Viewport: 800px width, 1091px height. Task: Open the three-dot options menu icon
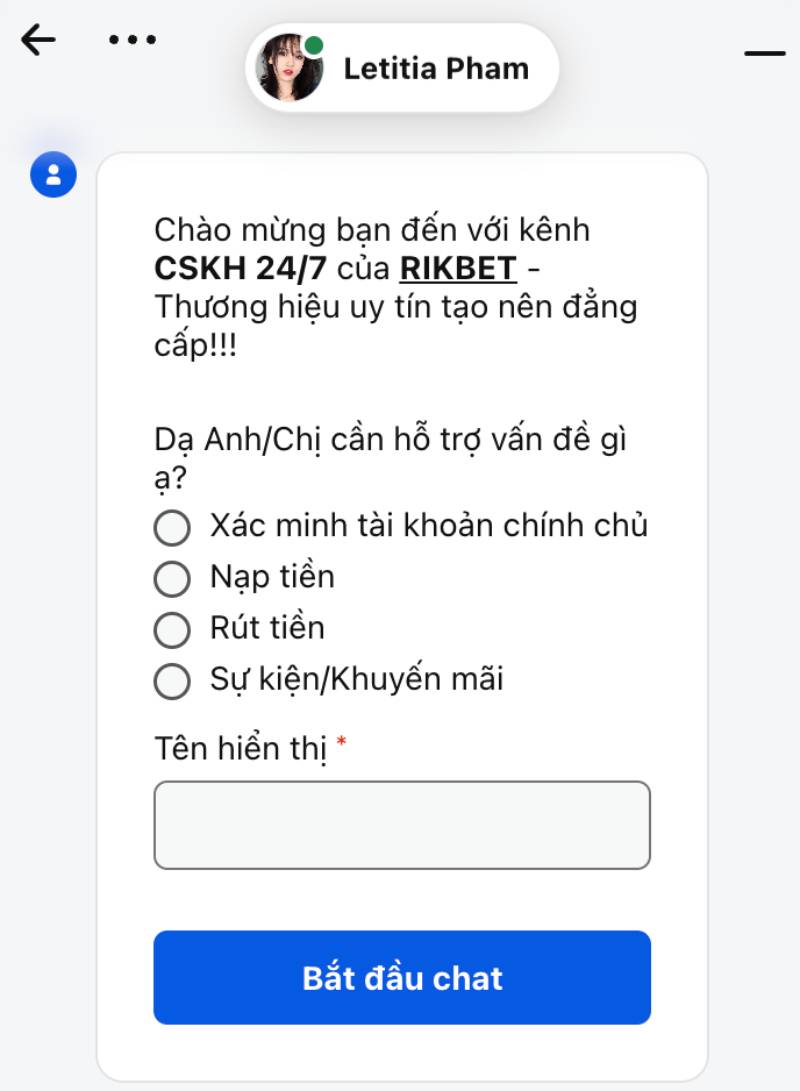(x=133, y=39)
